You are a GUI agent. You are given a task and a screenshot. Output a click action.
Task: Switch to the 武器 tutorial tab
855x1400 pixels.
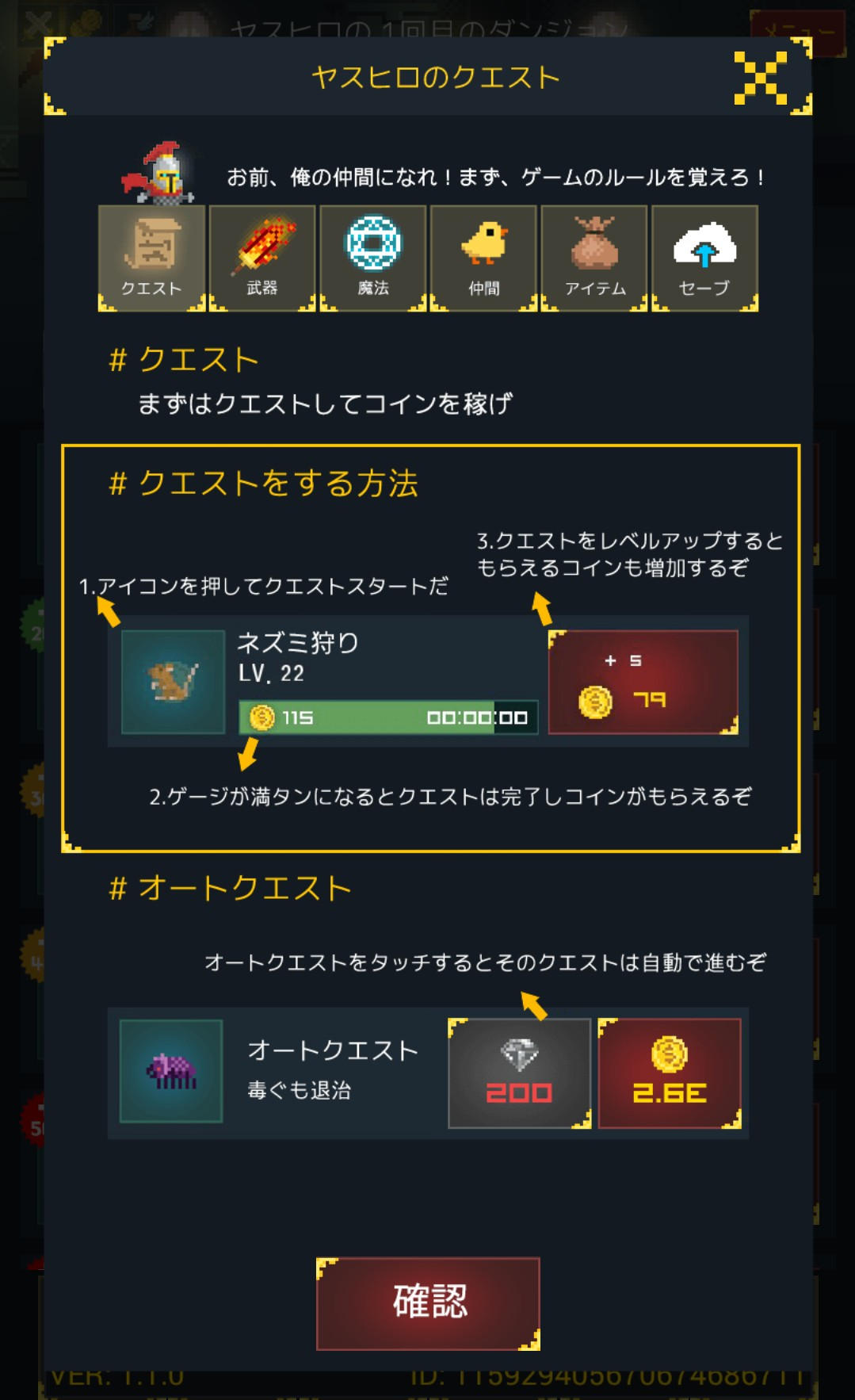262,258
